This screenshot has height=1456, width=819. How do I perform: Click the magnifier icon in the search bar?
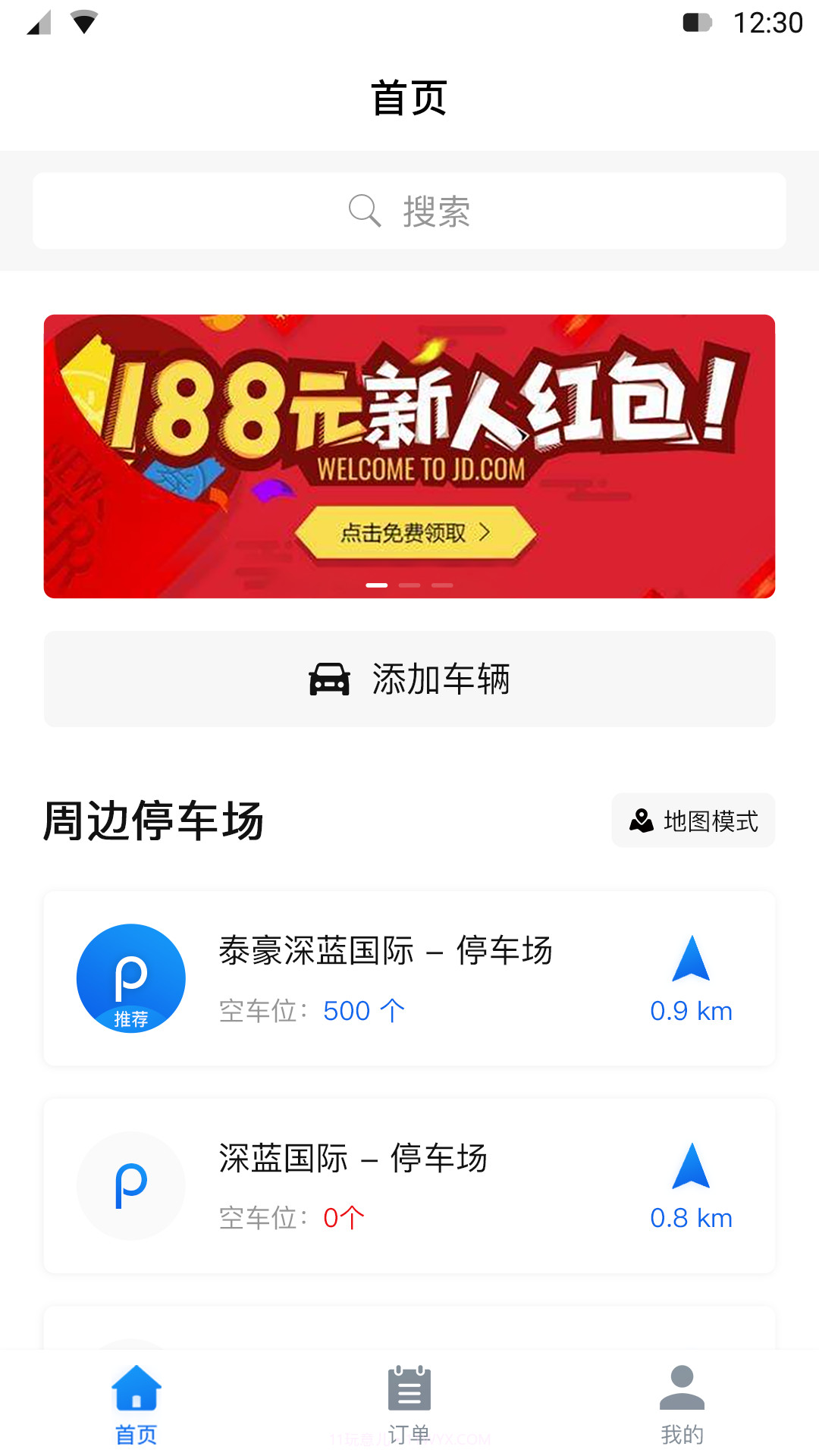pos(364,211)
